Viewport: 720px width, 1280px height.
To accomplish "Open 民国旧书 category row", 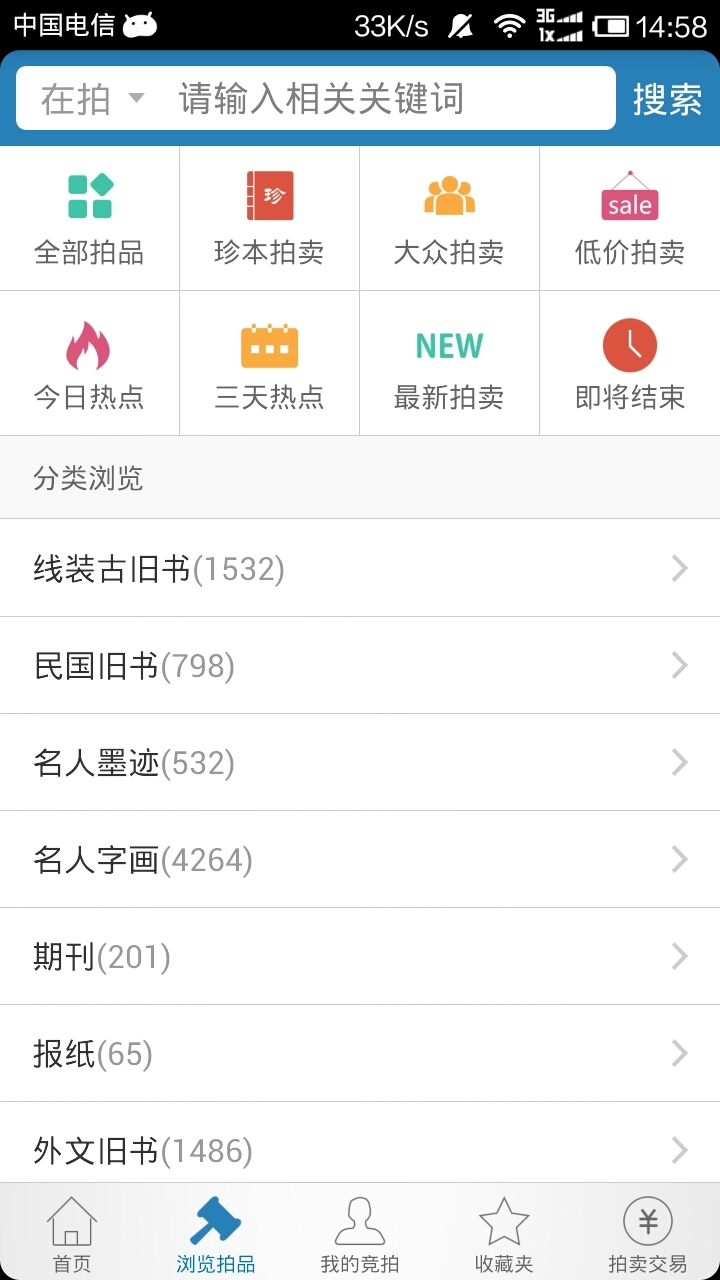I will click(x=360, y=665).
